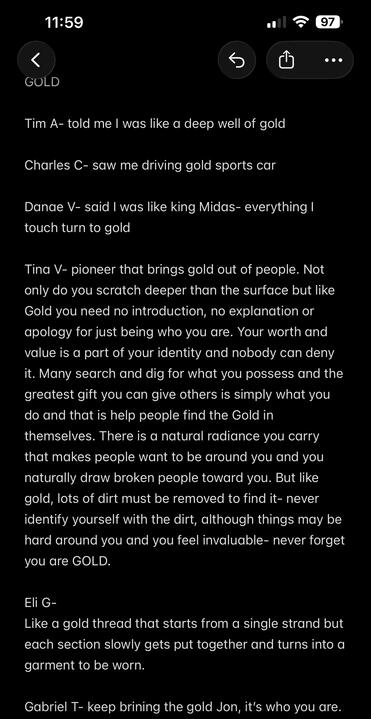Viewport: 371px width, 719px height.
Task: Go back to the notes list
Action: point(36,60)
